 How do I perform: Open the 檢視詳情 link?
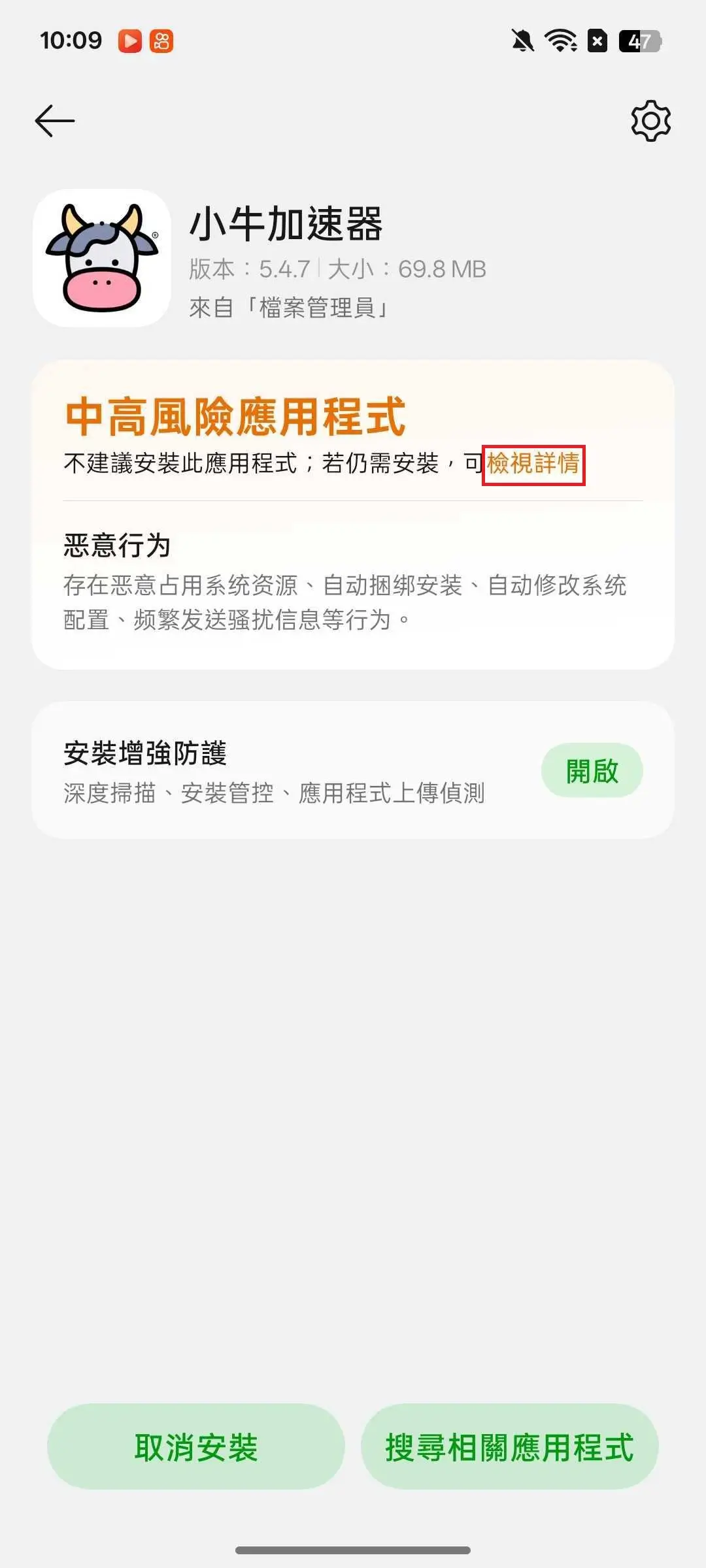tap(533, 465)
